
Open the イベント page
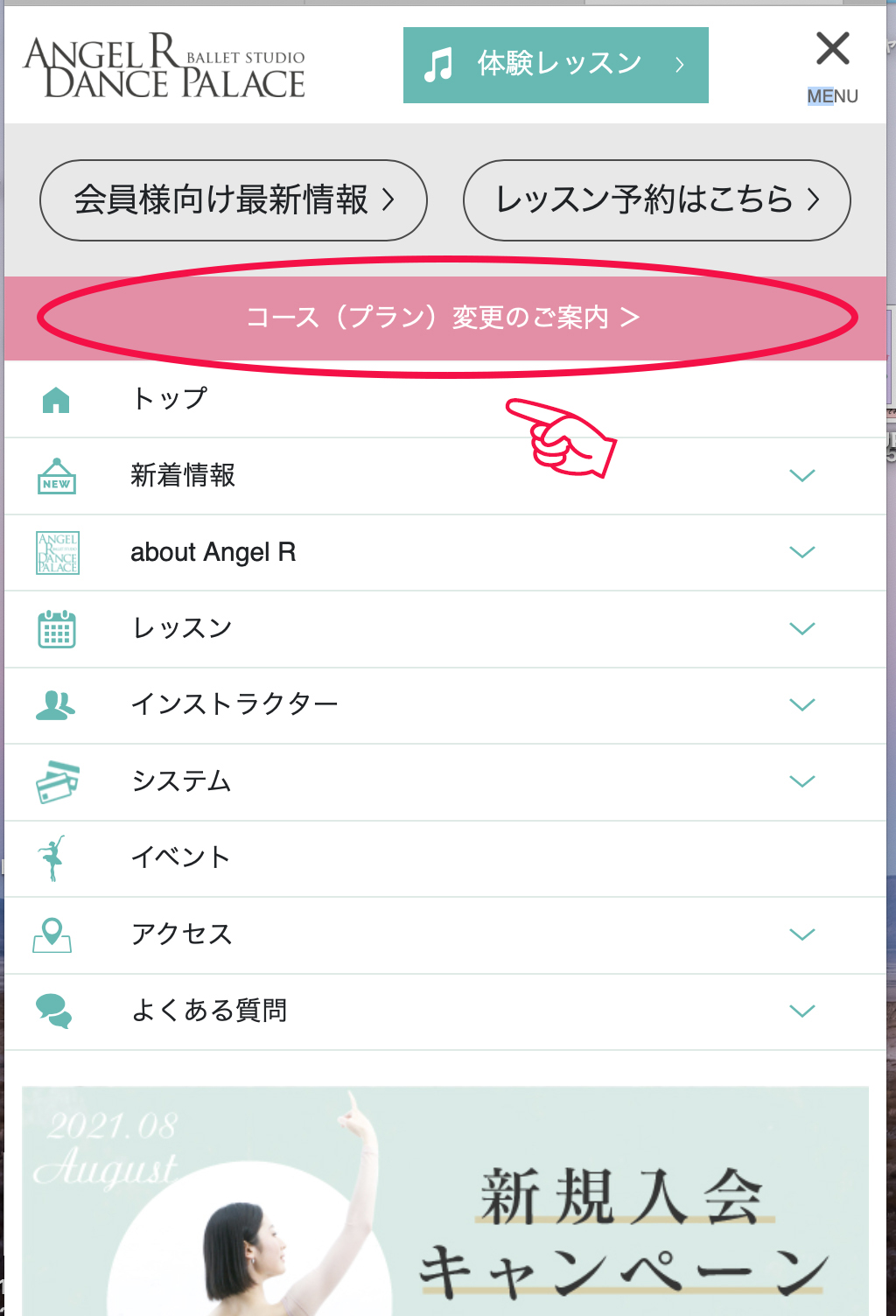click(181, 857)
